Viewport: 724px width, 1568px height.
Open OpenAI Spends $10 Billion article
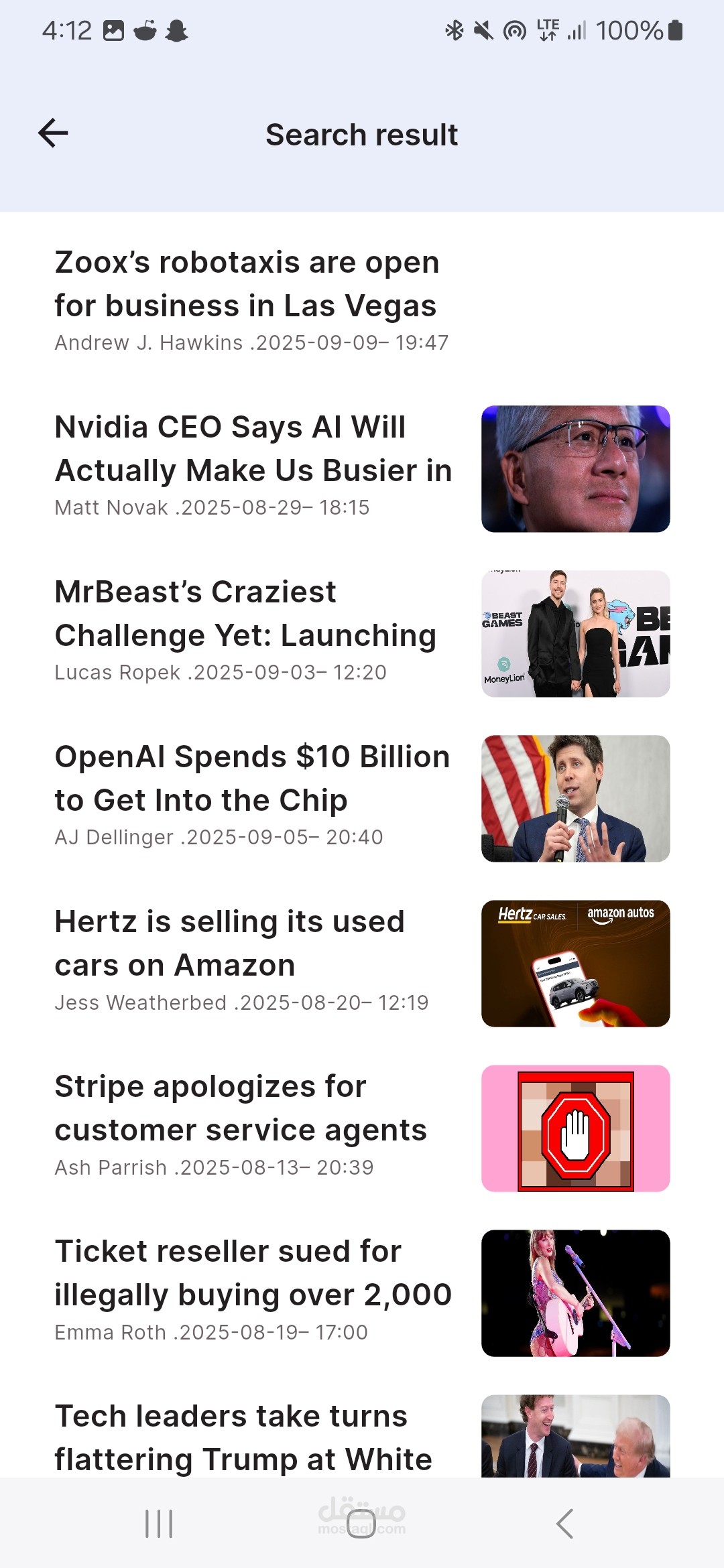362,798
